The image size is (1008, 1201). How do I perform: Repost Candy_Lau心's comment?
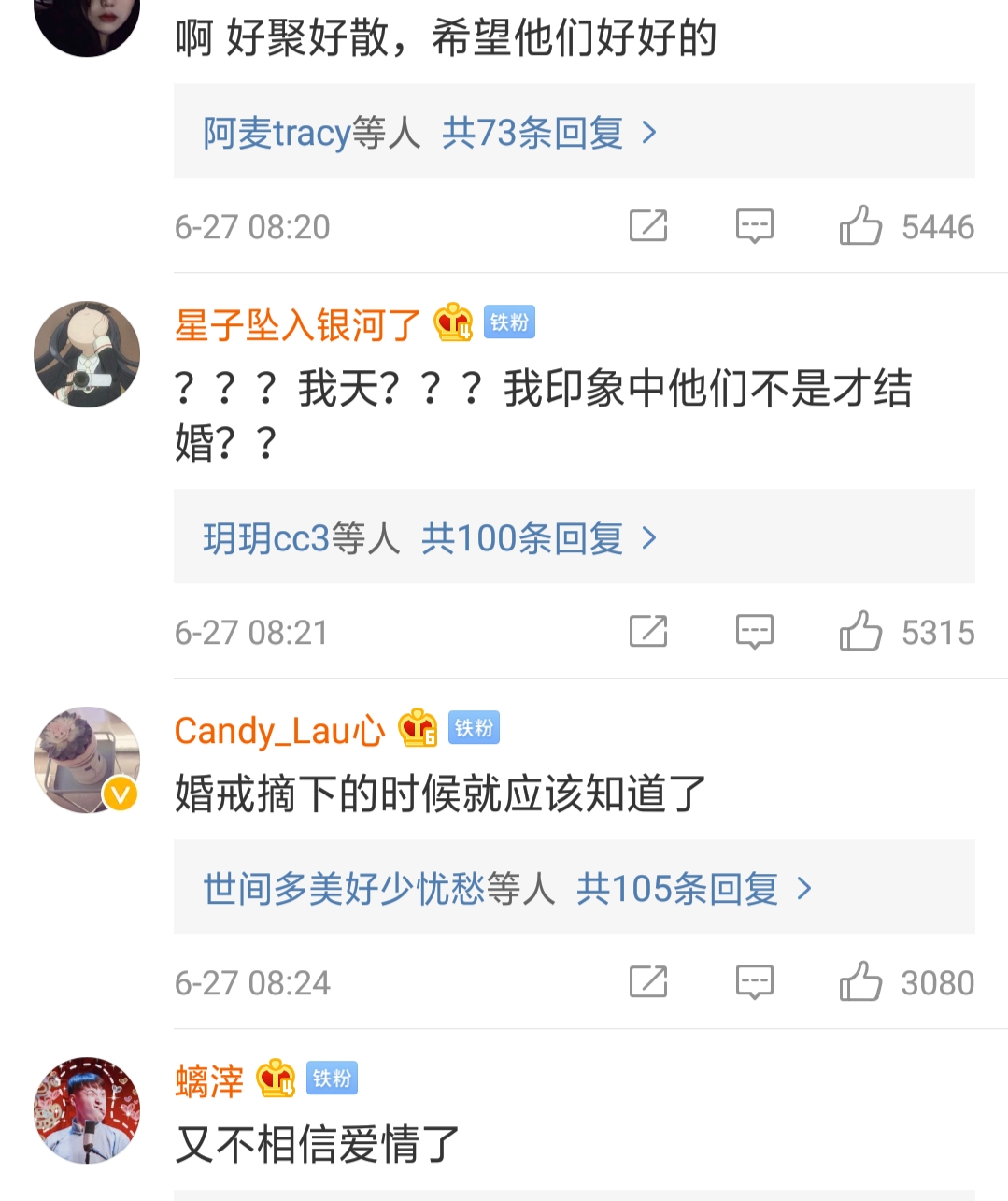[x=648, y=982]
